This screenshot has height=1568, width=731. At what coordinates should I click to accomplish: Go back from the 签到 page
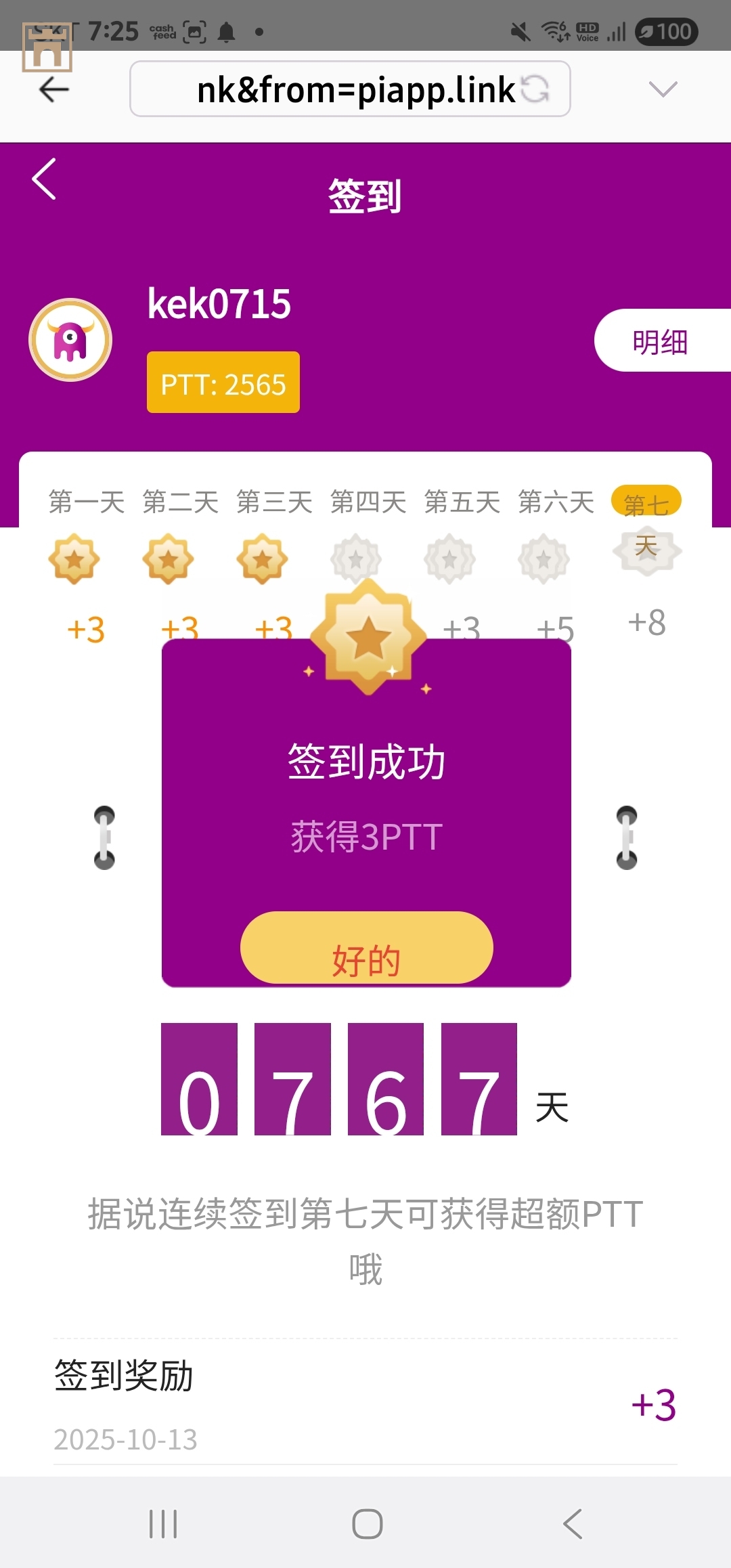(x=45, y=179)
